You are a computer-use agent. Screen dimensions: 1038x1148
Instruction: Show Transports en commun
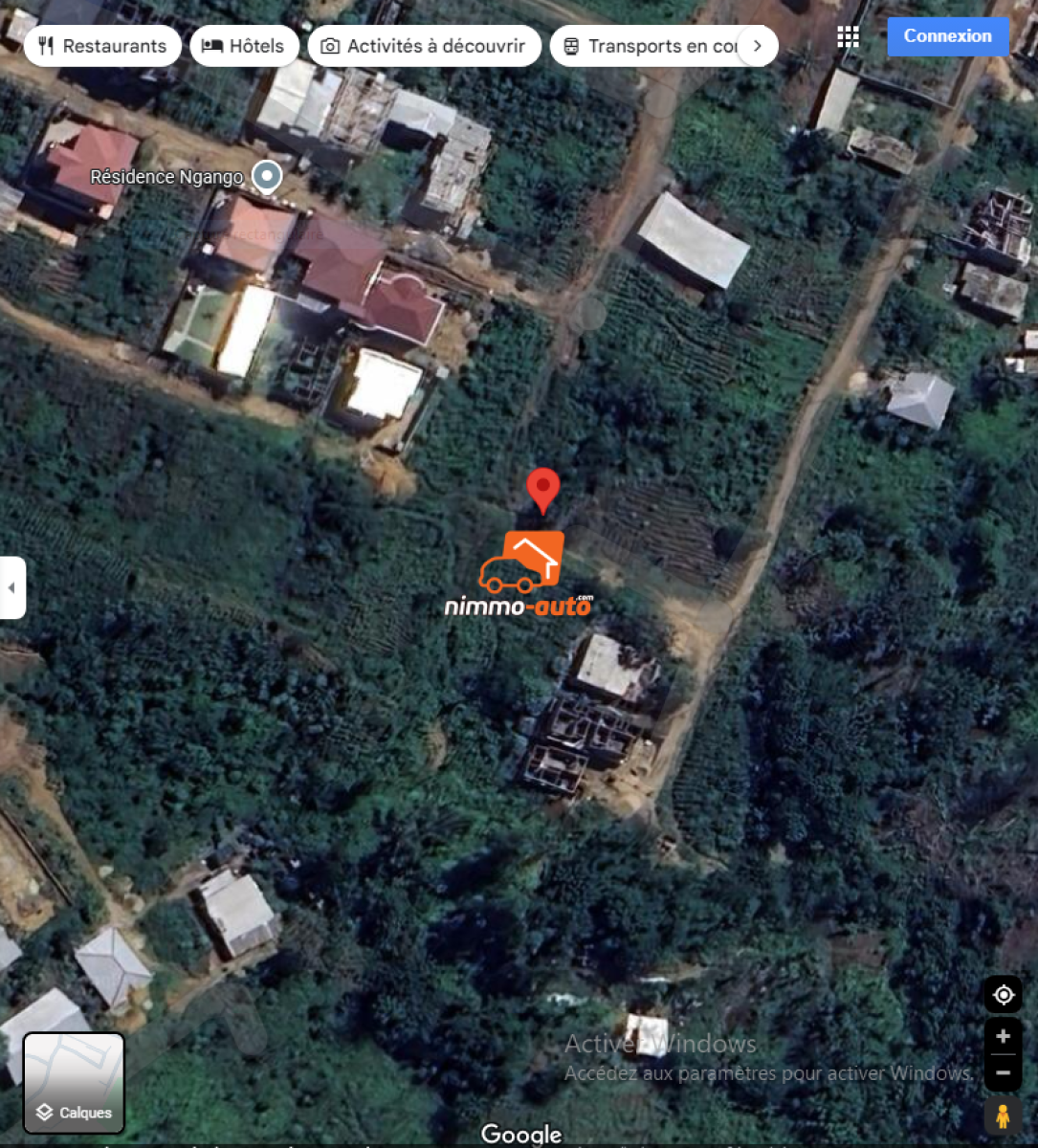[651, 46]
